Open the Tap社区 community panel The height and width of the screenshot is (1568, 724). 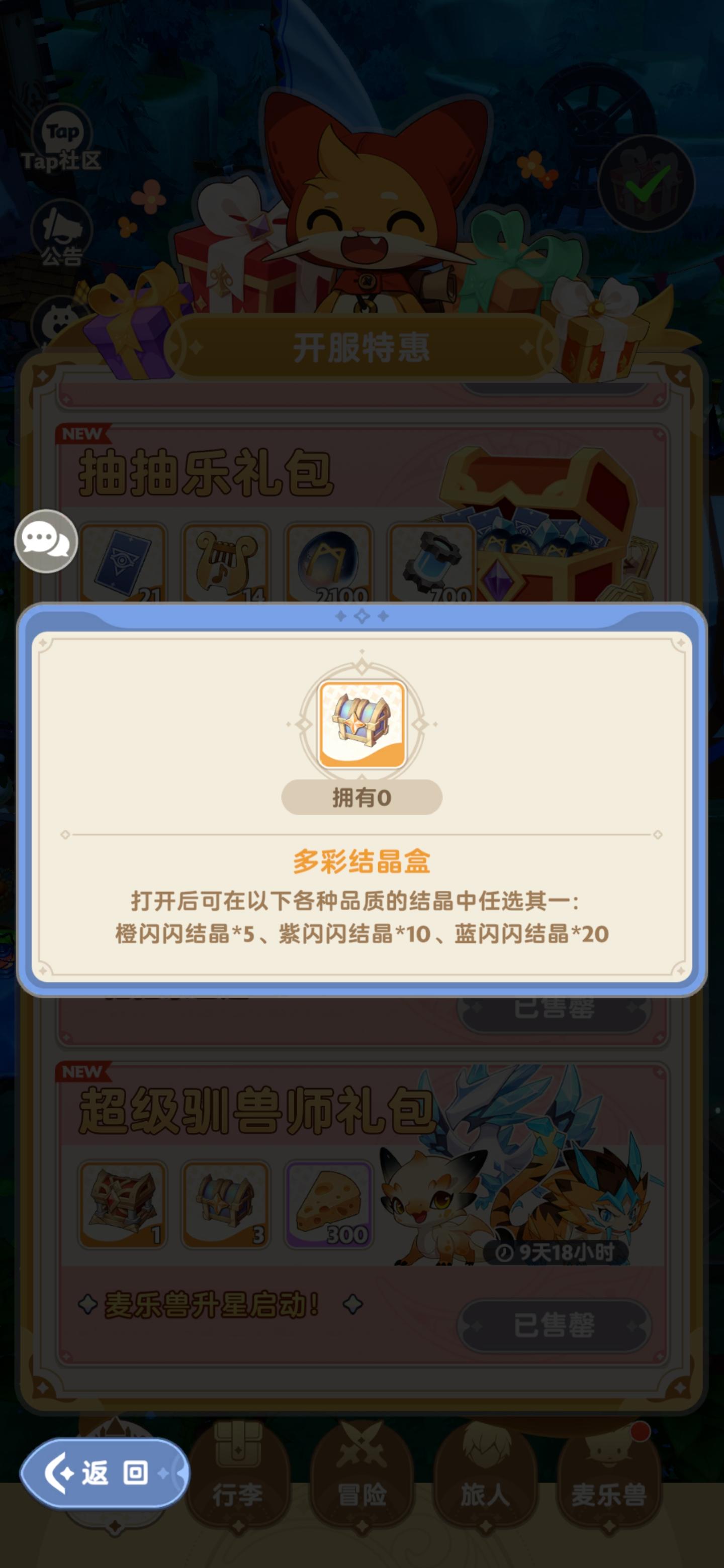click(61, 142)
